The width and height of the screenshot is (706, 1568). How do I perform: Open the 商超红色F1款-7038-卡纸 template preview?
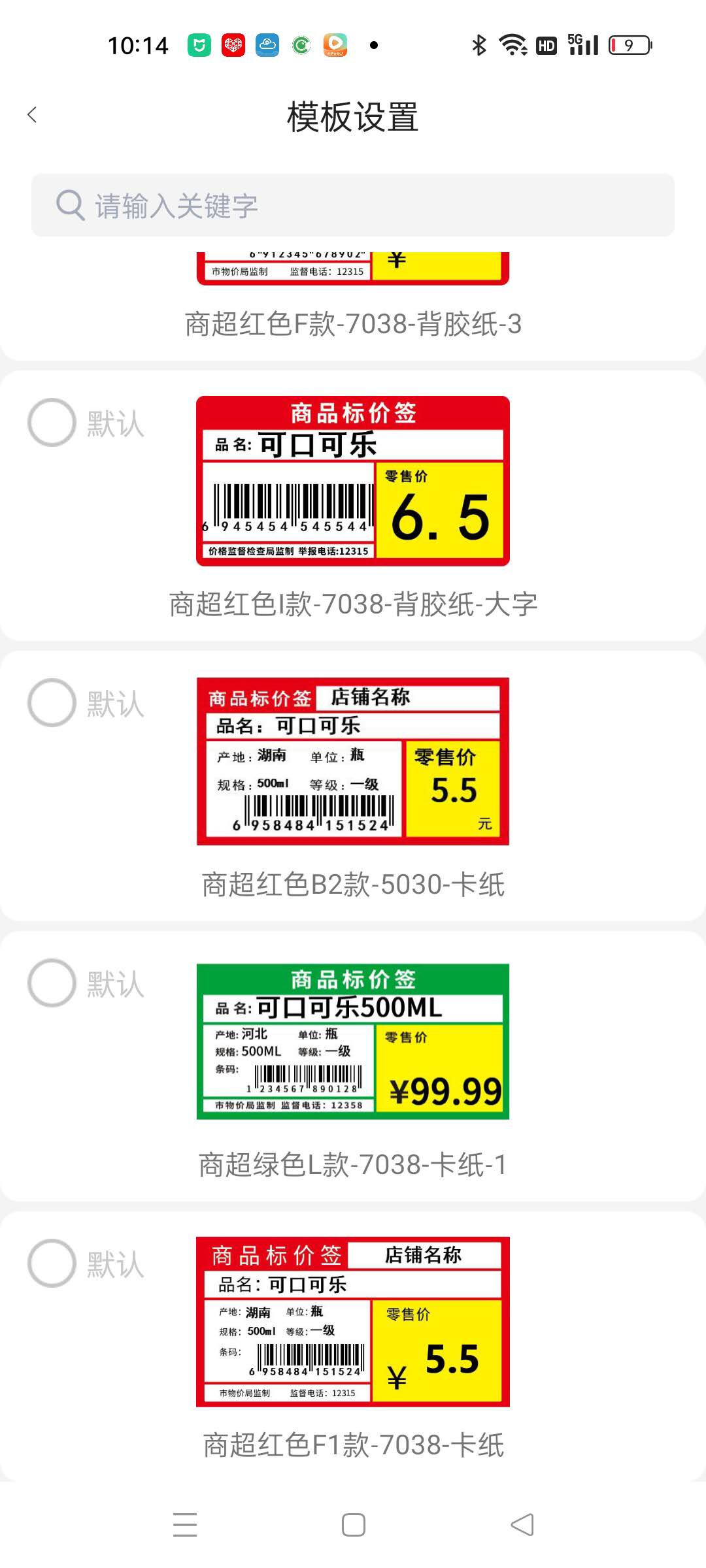click(353, 1322)
